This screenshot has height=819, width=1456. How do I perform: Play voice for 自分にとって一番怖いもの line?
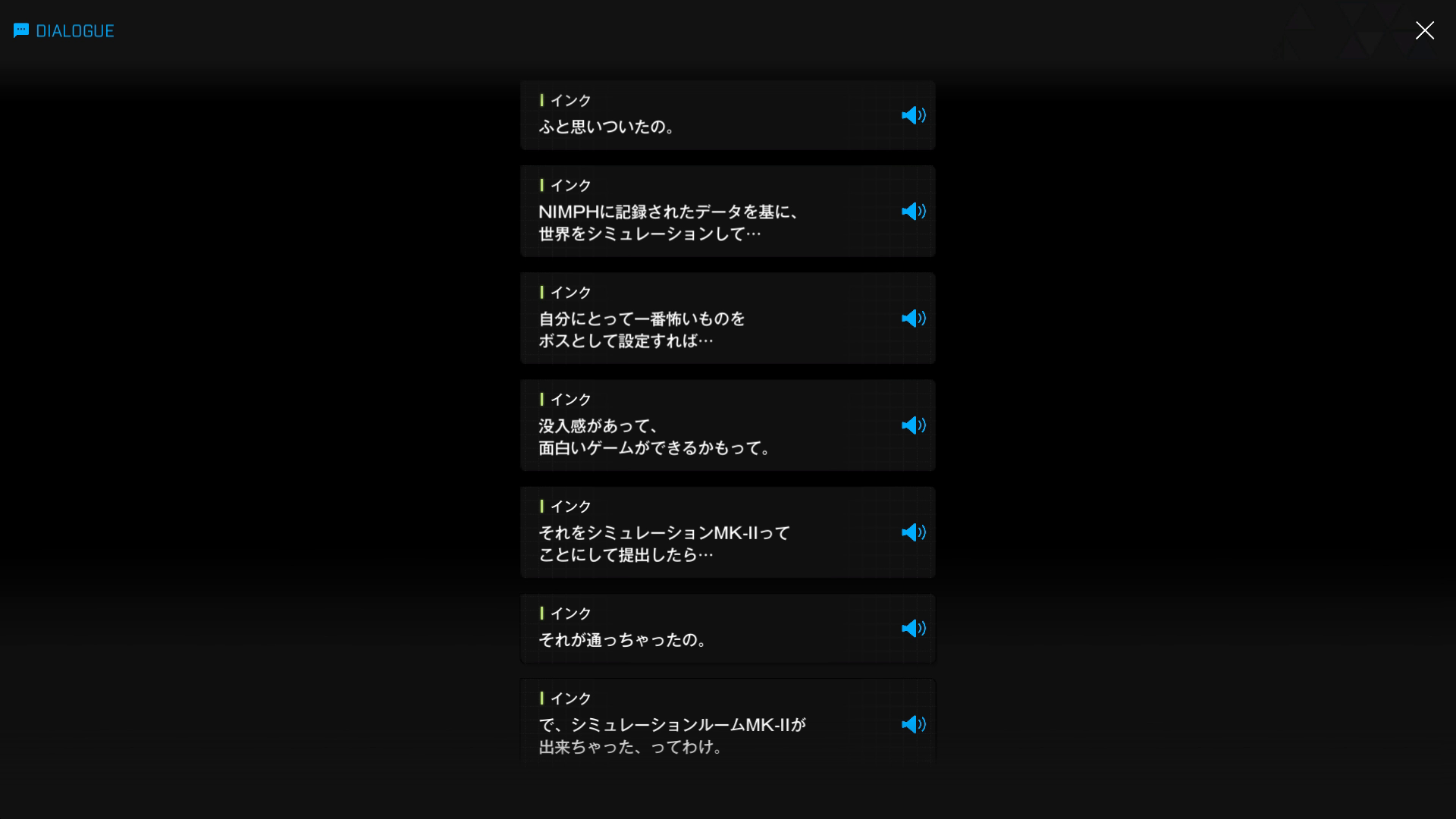(x=913, y=318)
